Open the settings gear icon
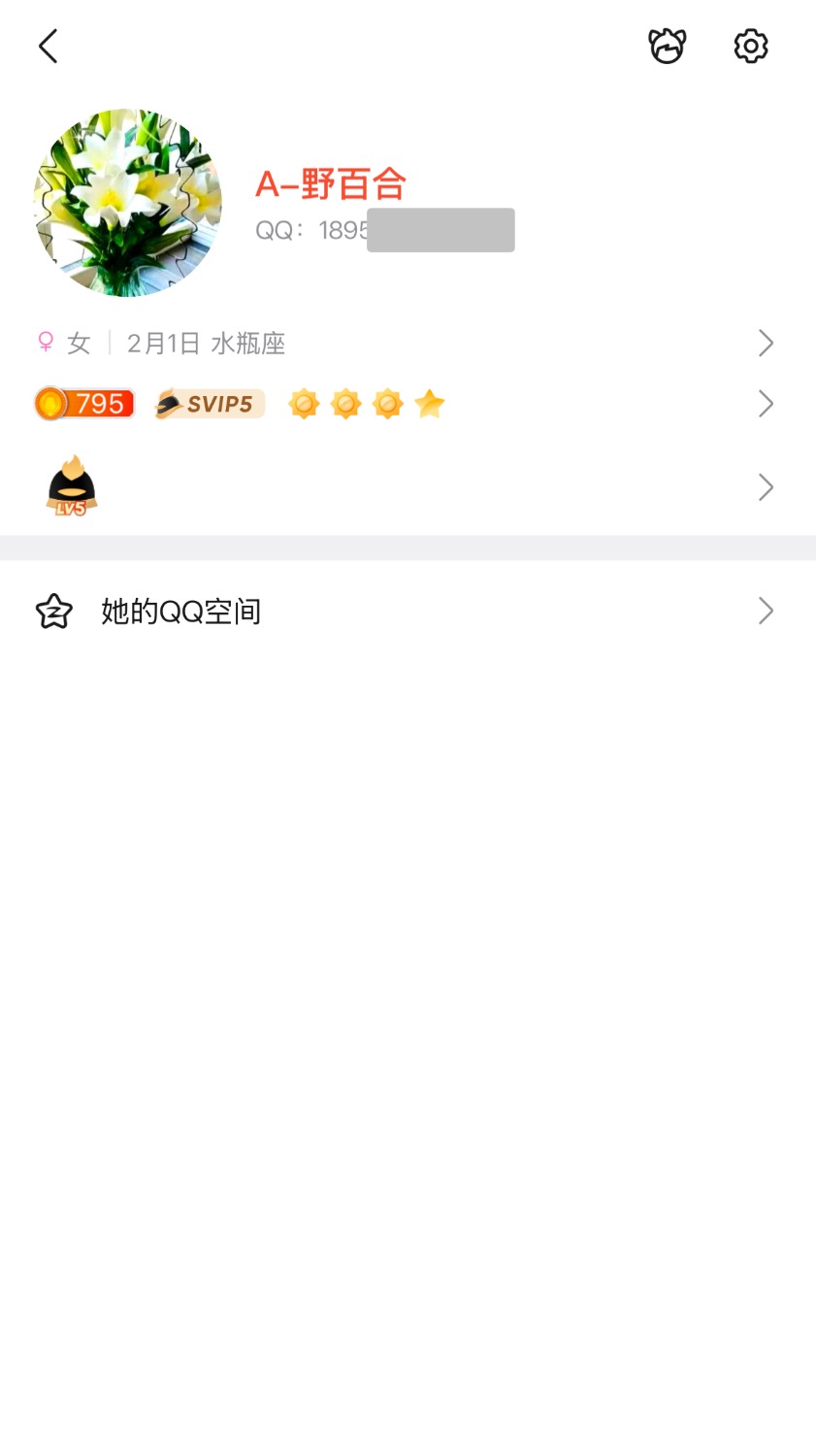This screenshot has width=816, height=1456. pos(750,46)
